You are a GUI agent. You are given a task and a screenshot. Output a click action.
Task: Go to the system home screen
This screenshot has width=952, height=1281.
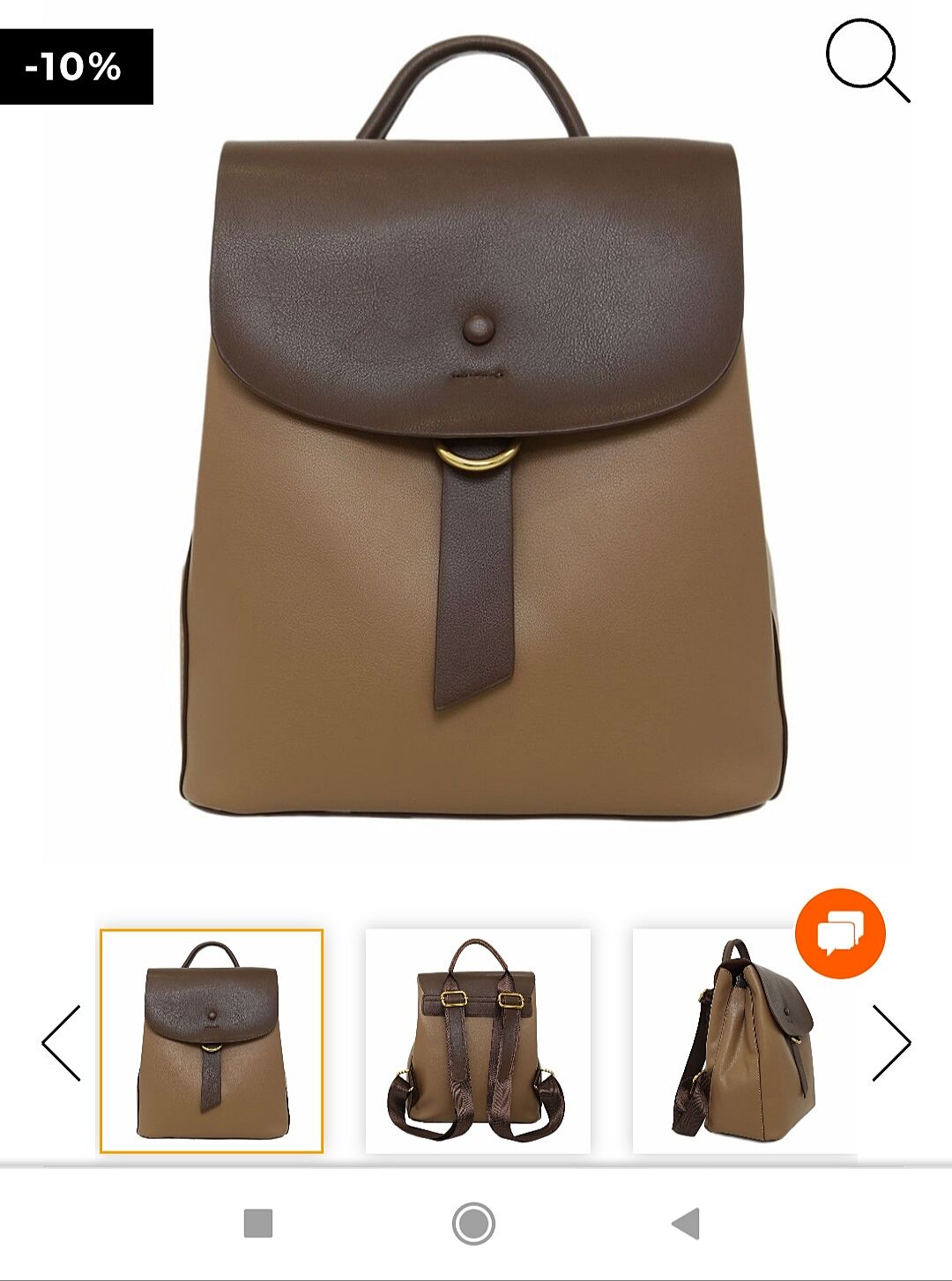tap(474, 1224)
